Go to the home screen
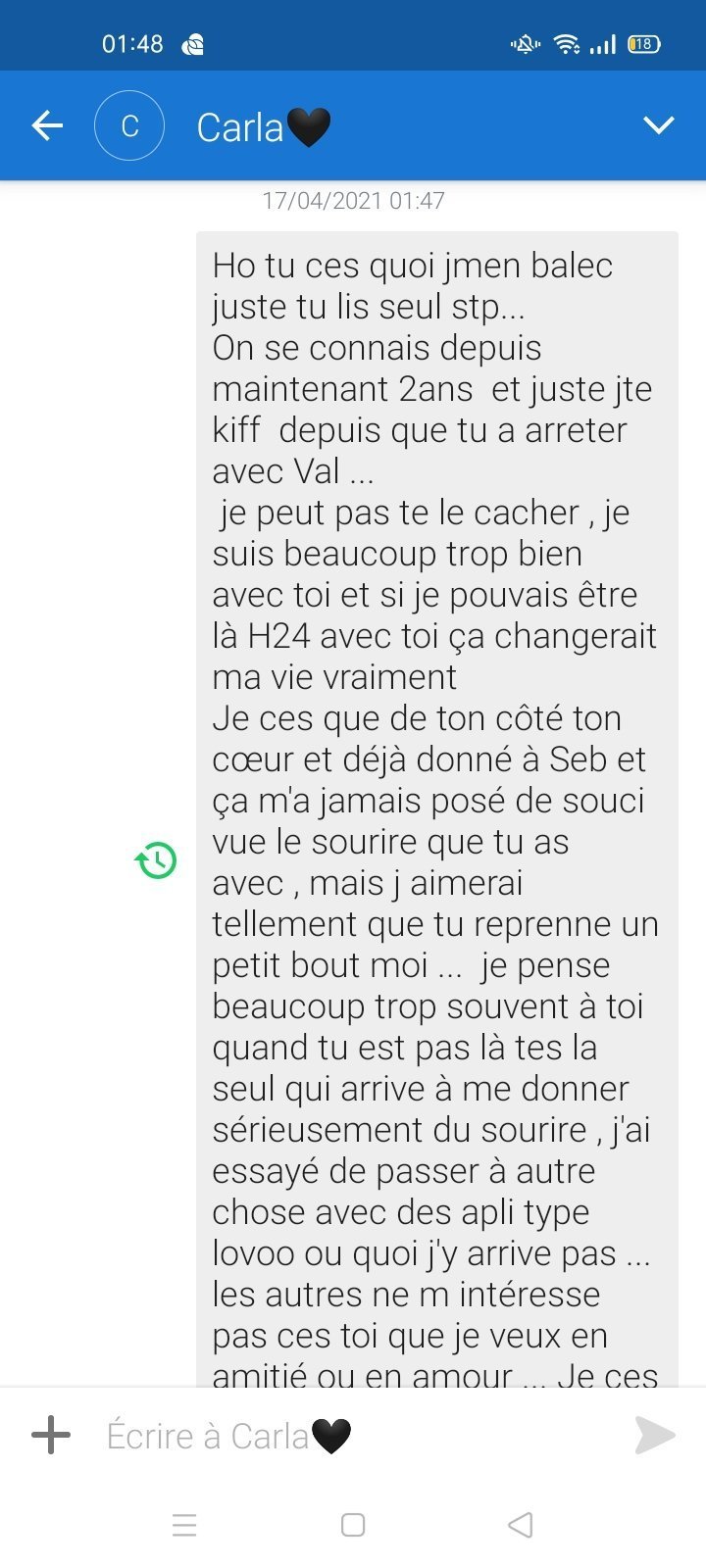 point(353,1525)
